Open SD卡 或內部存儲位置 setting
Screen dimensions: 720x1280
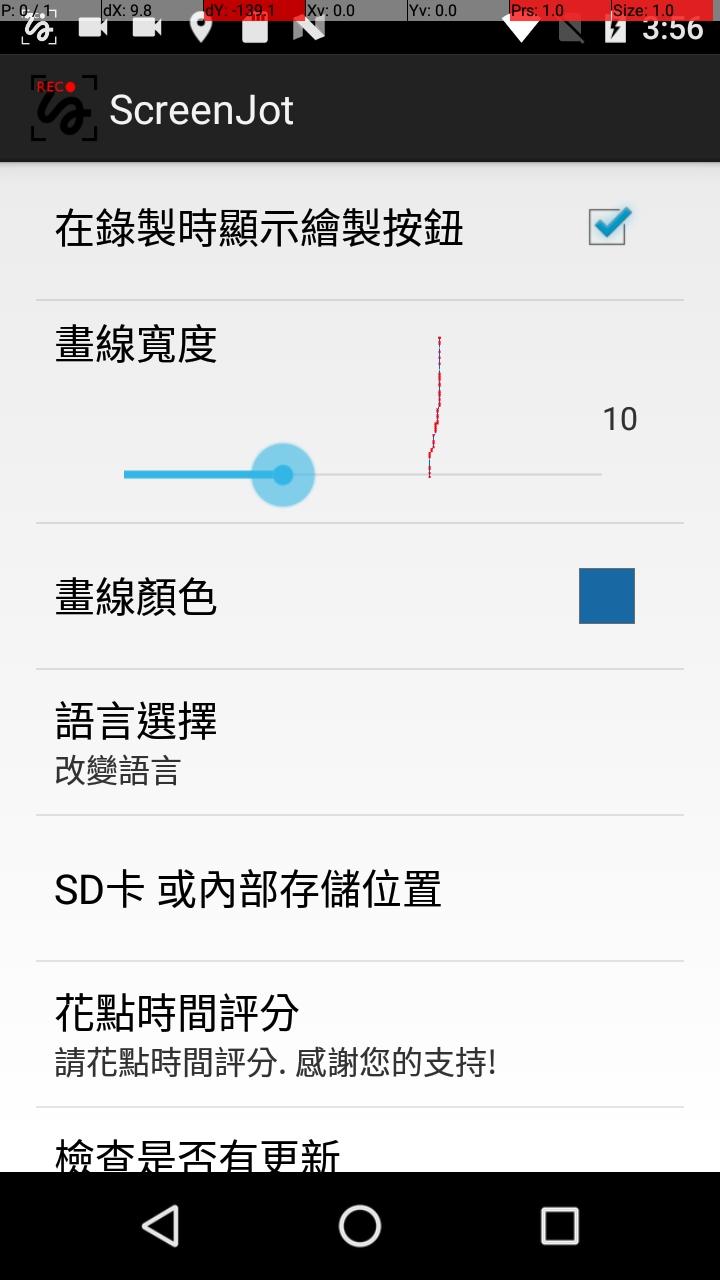(x=360, y=888)
